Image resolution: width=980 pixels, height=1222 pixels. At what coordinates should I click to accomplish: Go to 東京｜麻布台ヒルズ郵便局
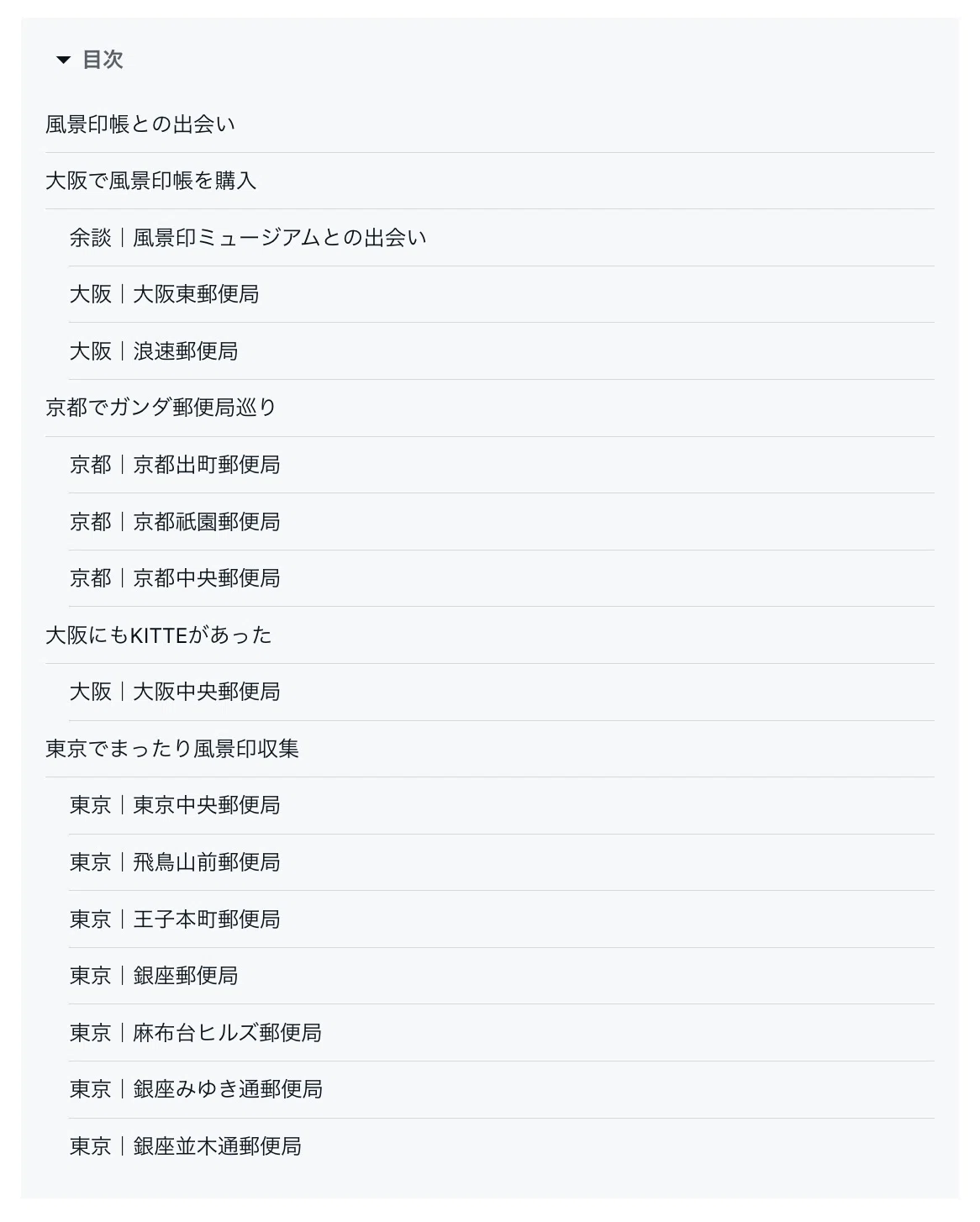(196, 1033)
